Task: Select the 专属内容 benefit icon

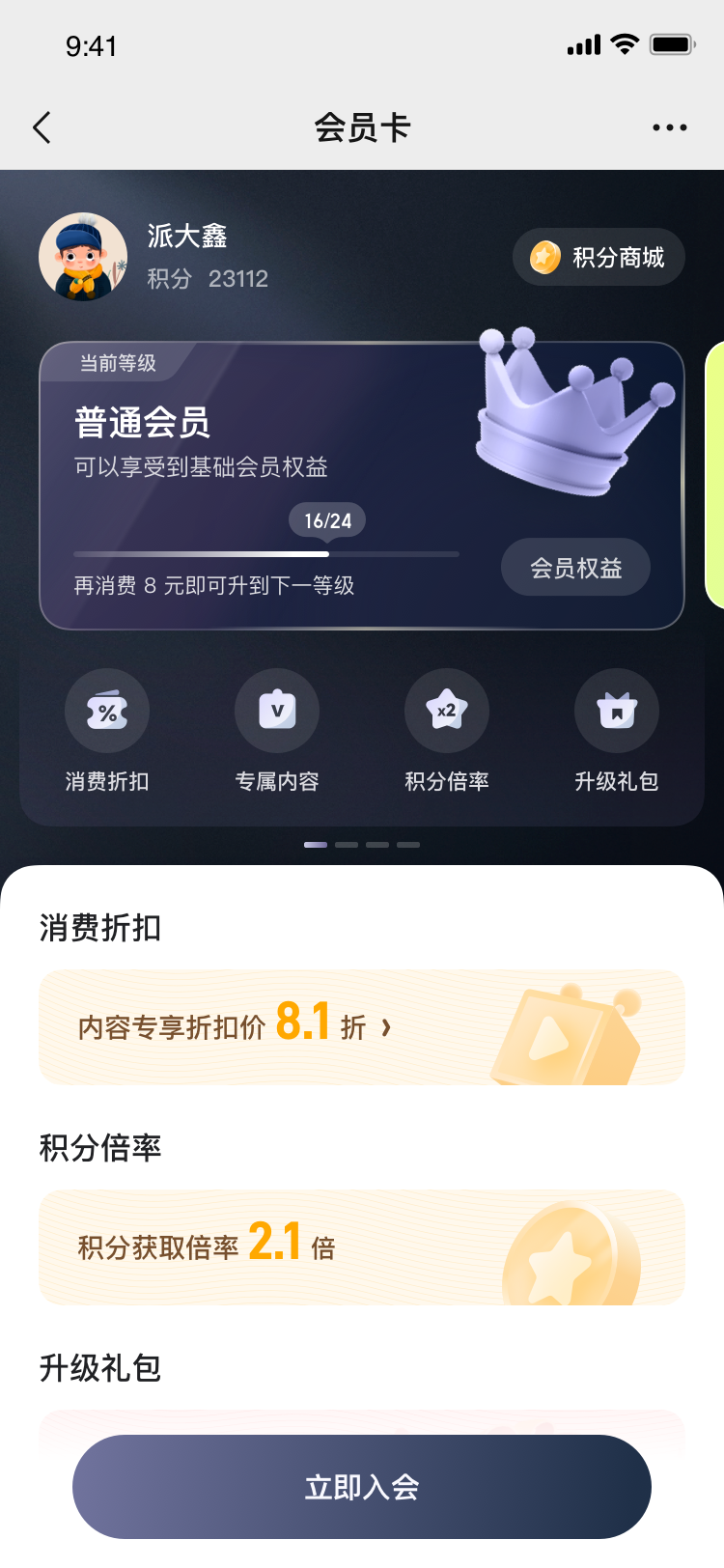Action: coord(277,712)
